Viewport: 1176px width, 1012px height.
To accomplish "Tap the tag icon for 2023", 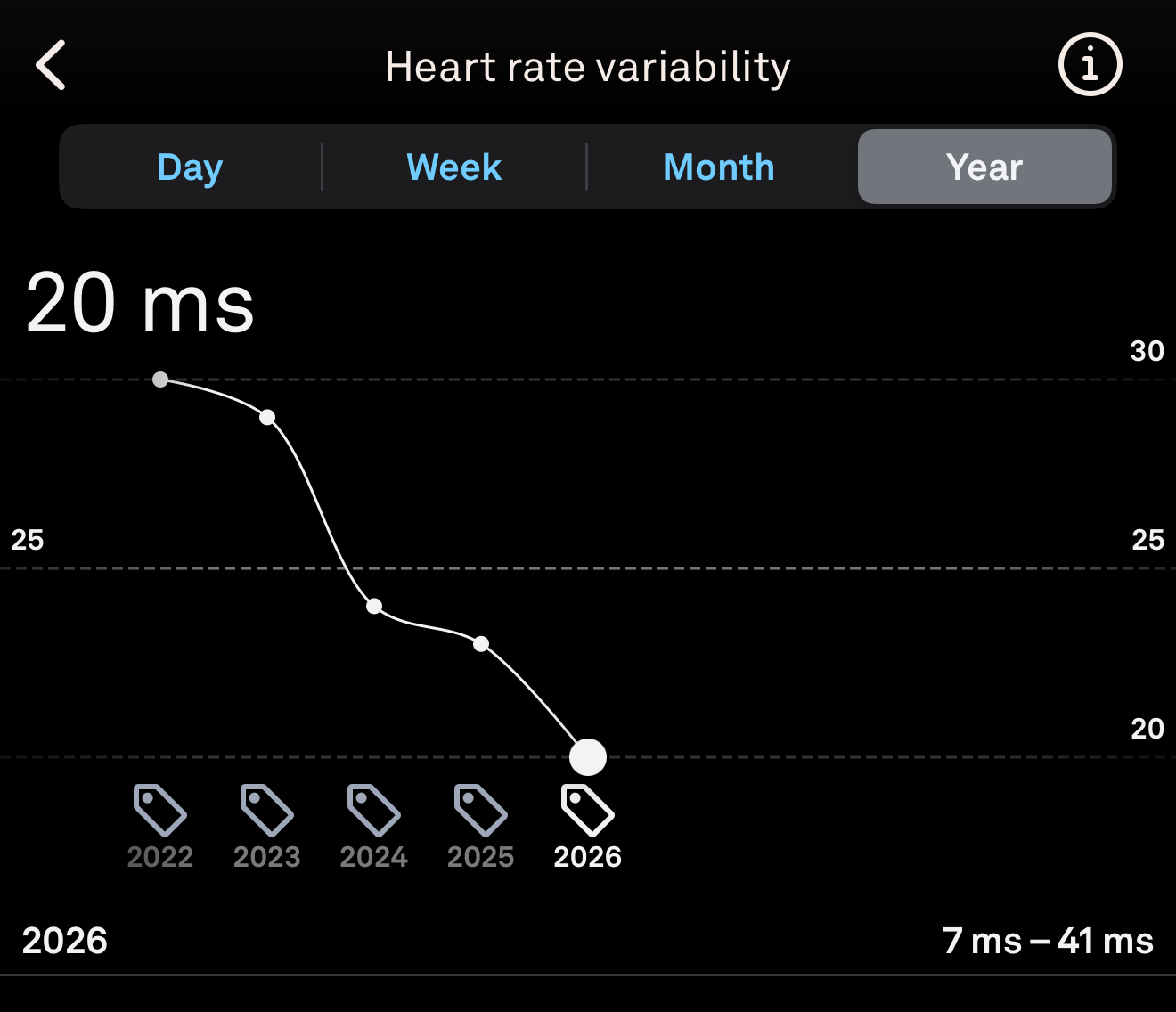I will click(267, 811).
